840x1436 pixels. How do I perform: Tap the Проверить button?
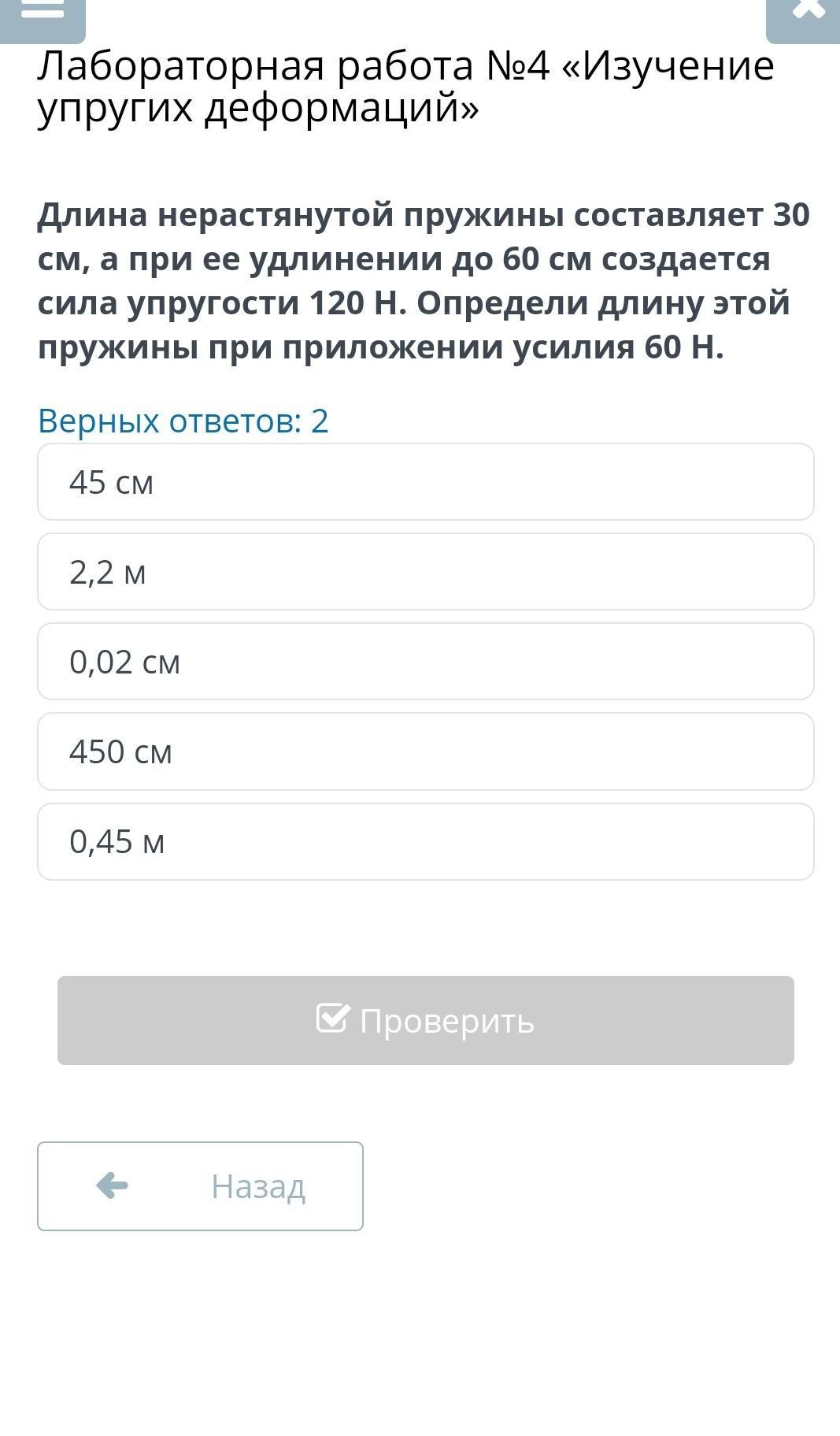coord(426,1020)
